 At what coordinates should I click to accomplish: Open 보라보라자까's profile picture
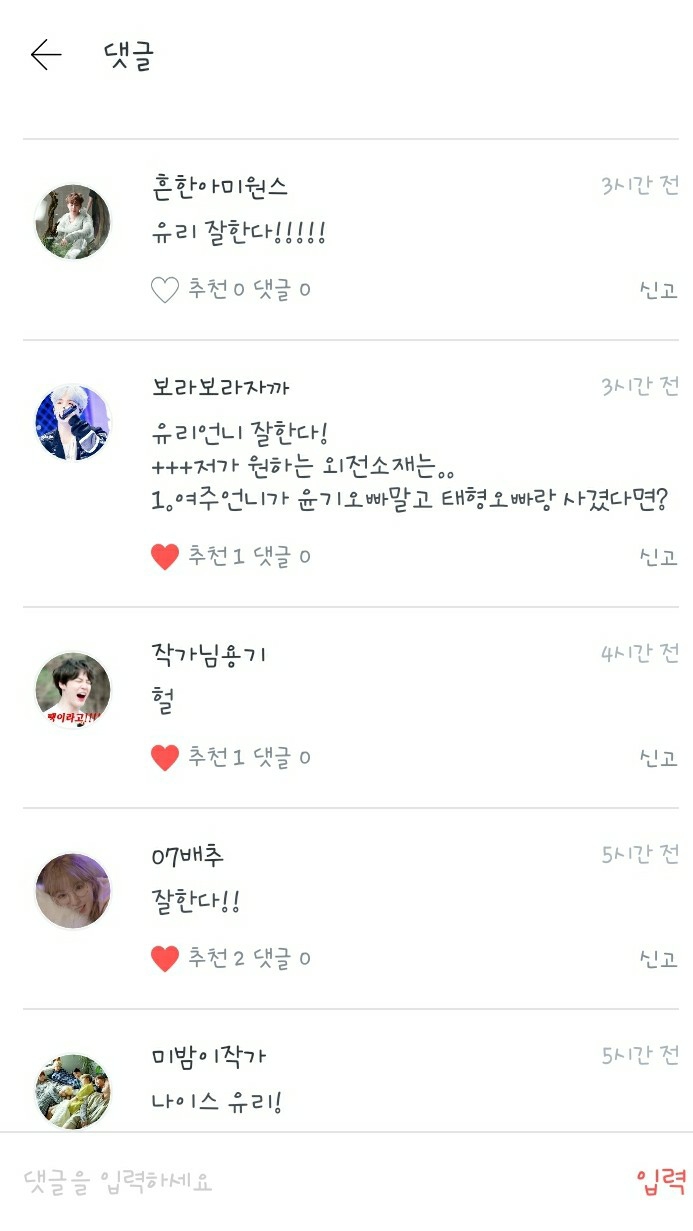click(x=73, y=422)
